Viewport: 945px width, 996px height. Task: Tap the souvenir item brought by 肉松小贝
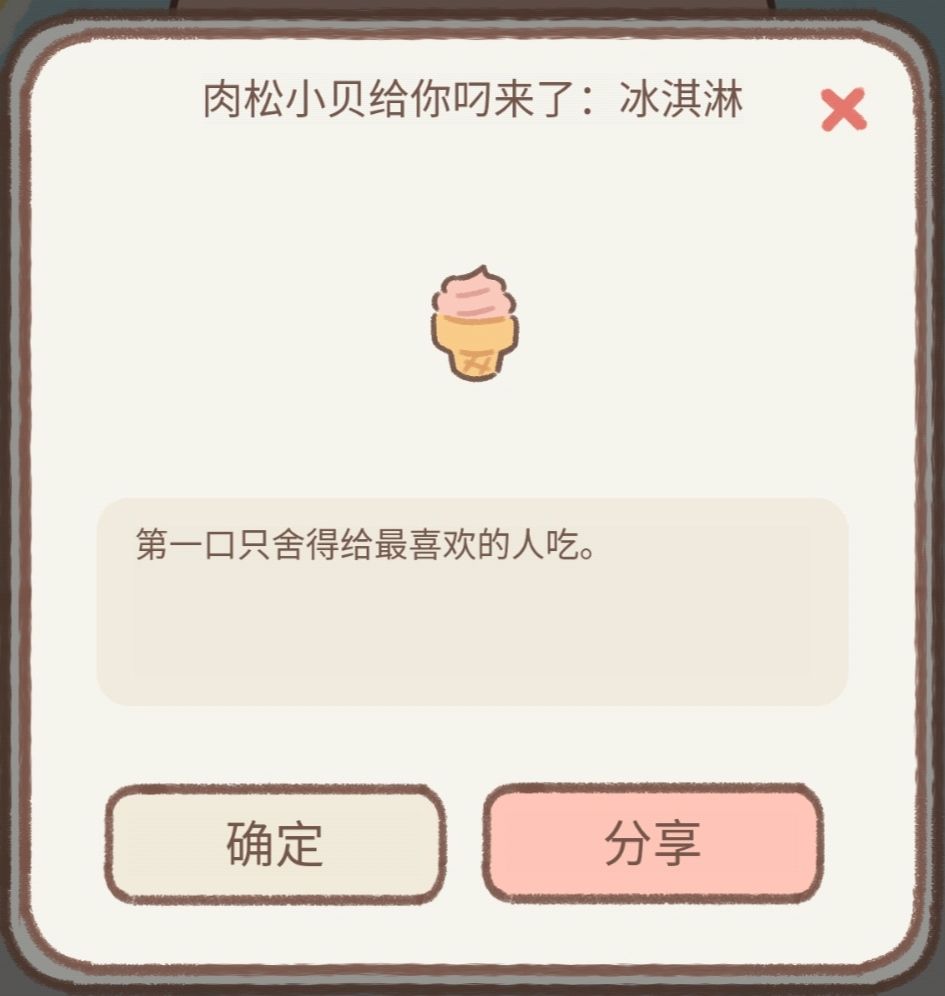(x=472, y=318)
